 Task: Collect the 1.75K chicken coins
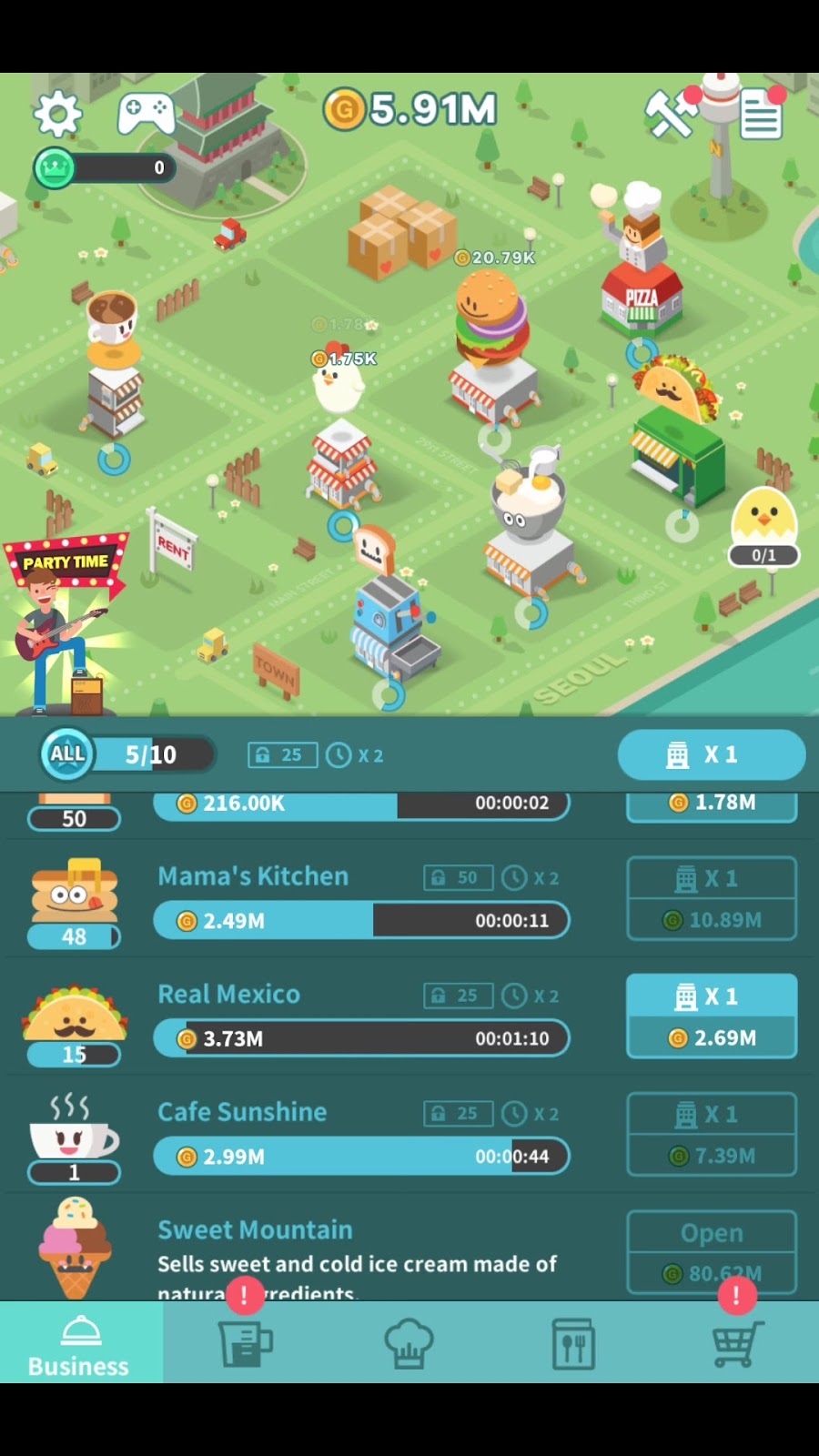pos(344,359)
